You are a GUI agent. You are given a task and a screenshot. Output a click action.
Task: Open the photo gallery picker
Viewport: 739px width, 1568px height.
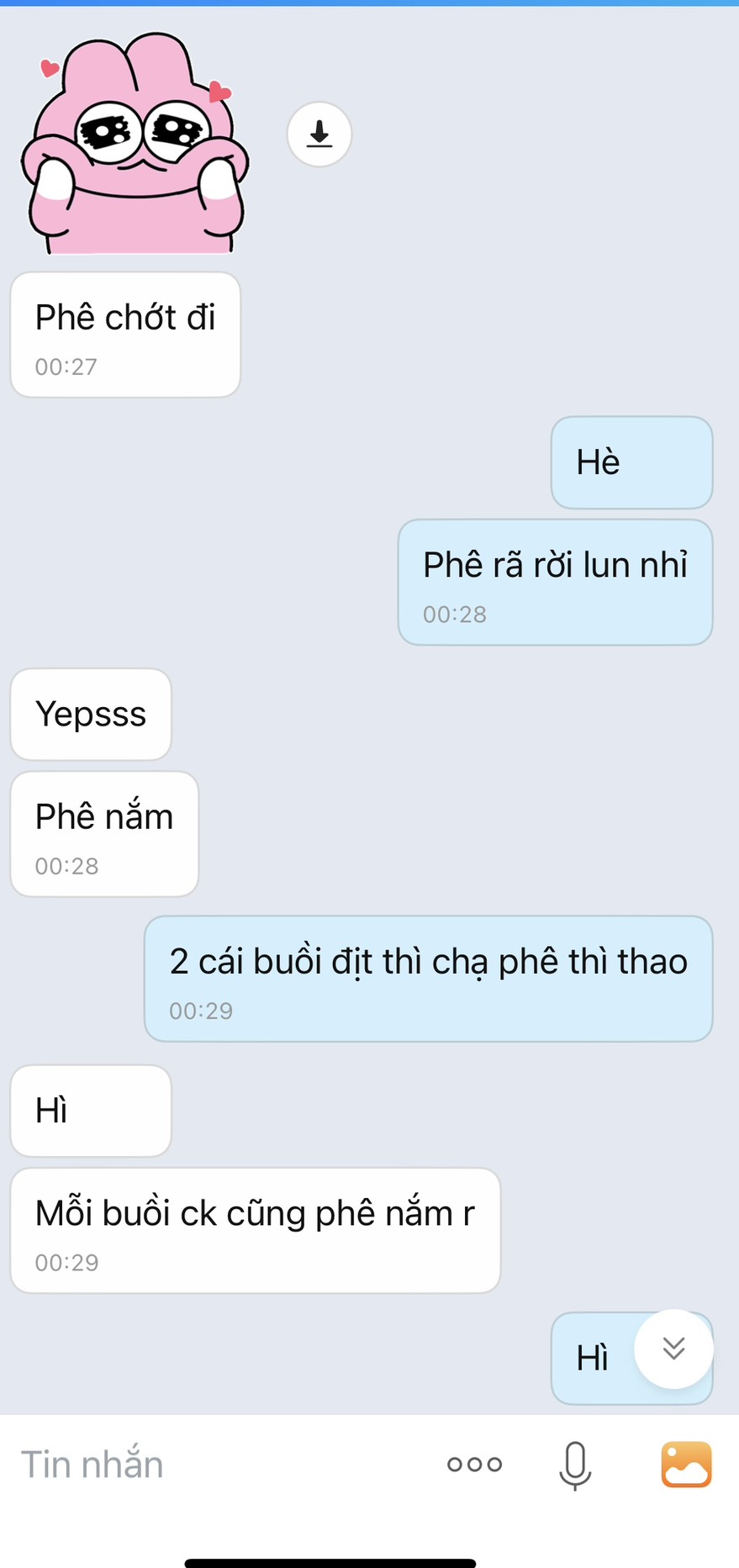pyautogui.click(x=686, y=1465)
